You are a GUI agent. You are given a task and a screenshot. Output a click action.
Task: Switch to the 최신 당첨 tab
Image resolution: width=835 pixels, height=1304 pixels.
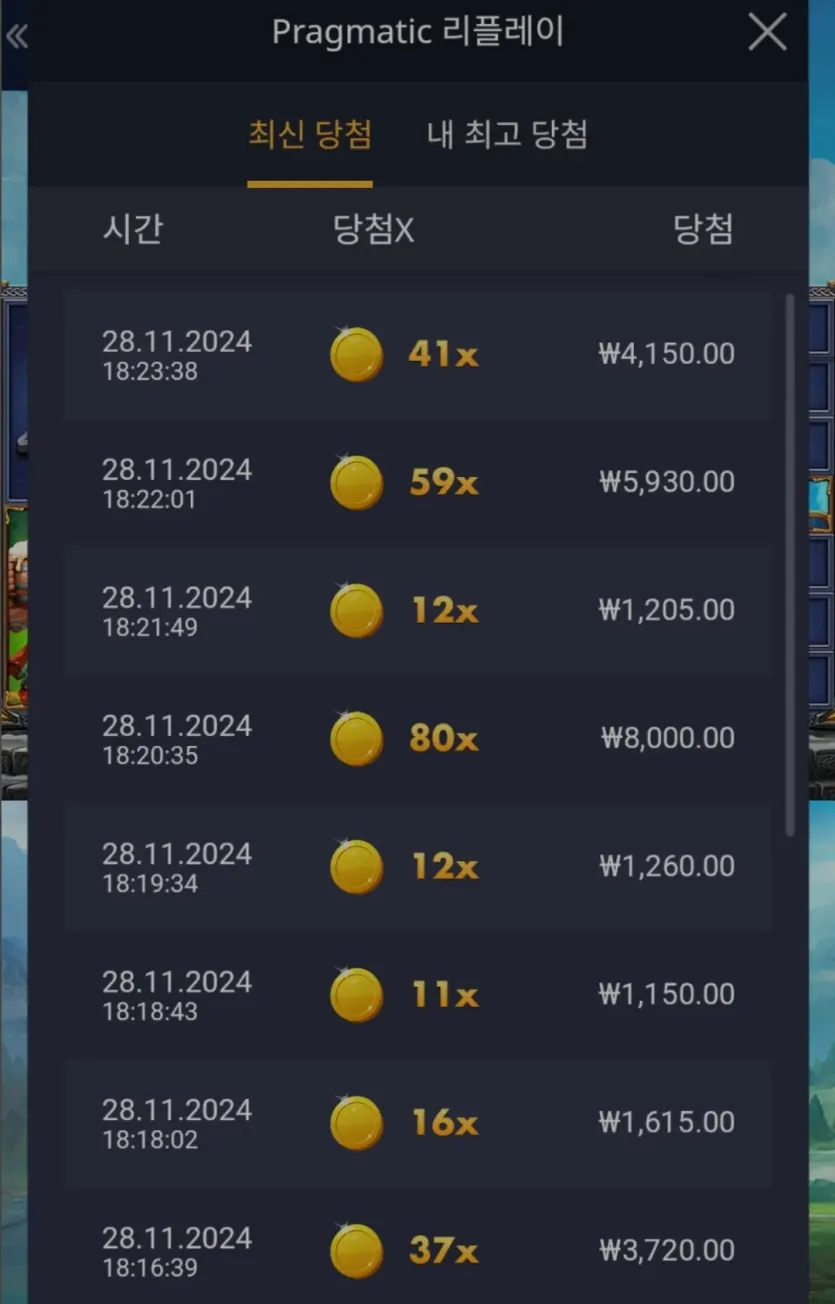coord(310,135)
